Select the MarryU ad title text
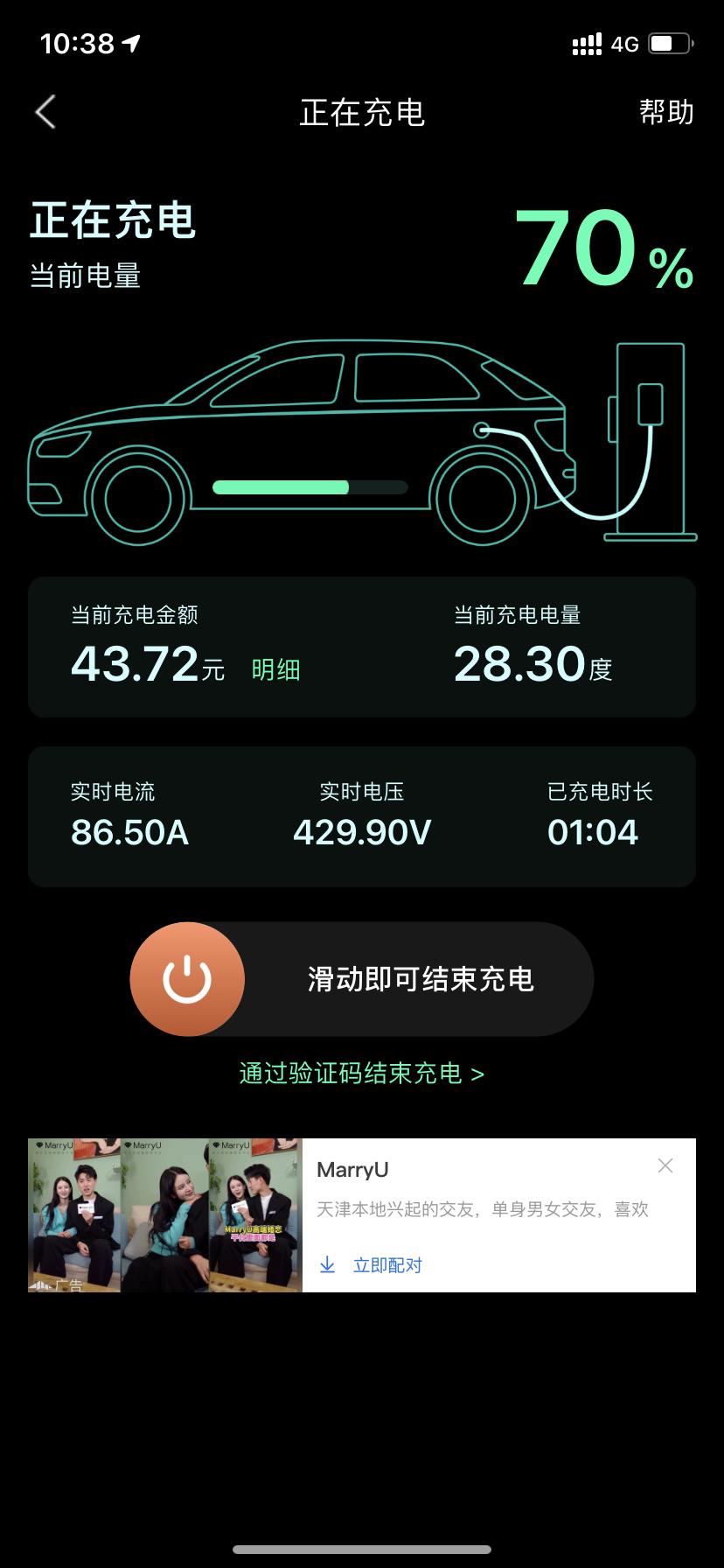The width and height of the screenshot is (724, 1568). coord(352,1168)
